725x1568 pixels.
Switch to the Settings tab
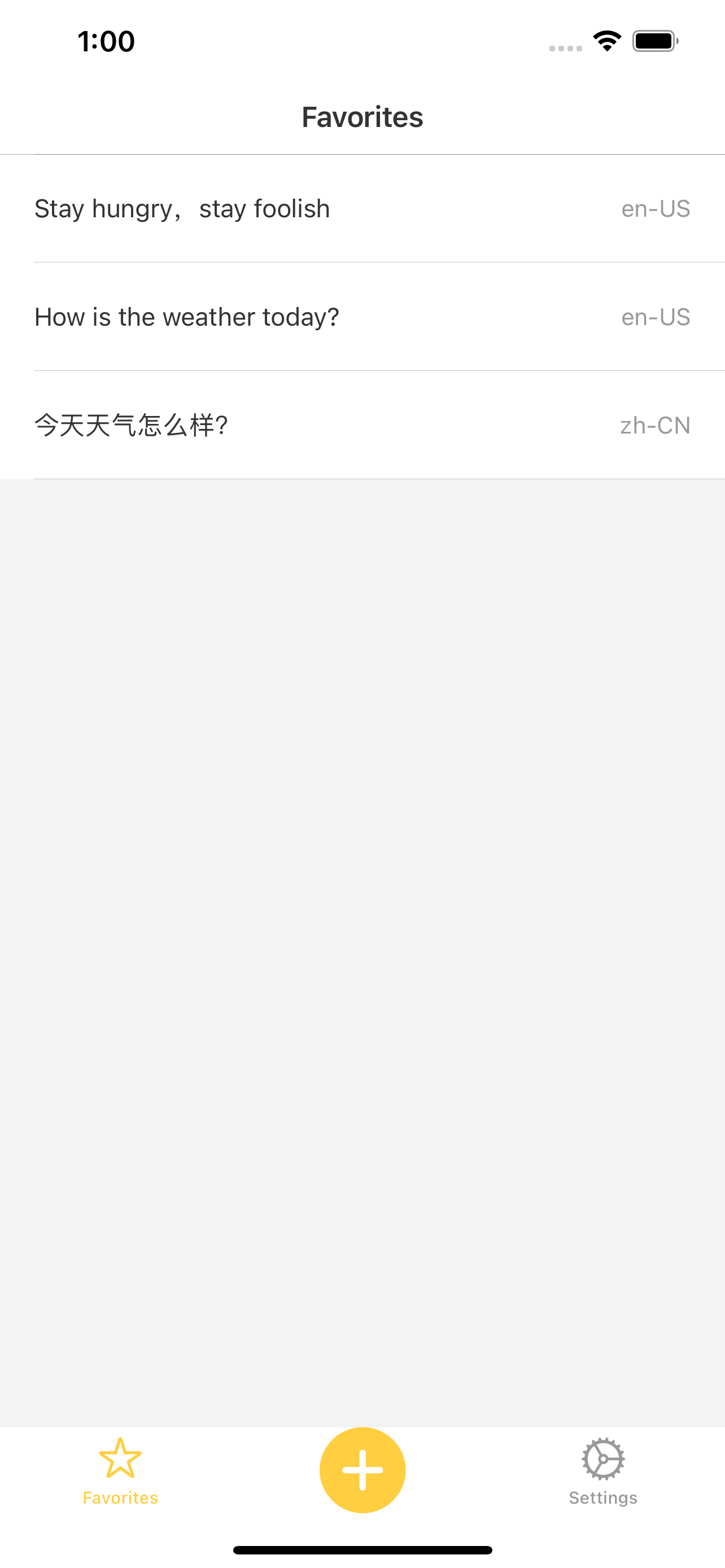pos(602,1470)
